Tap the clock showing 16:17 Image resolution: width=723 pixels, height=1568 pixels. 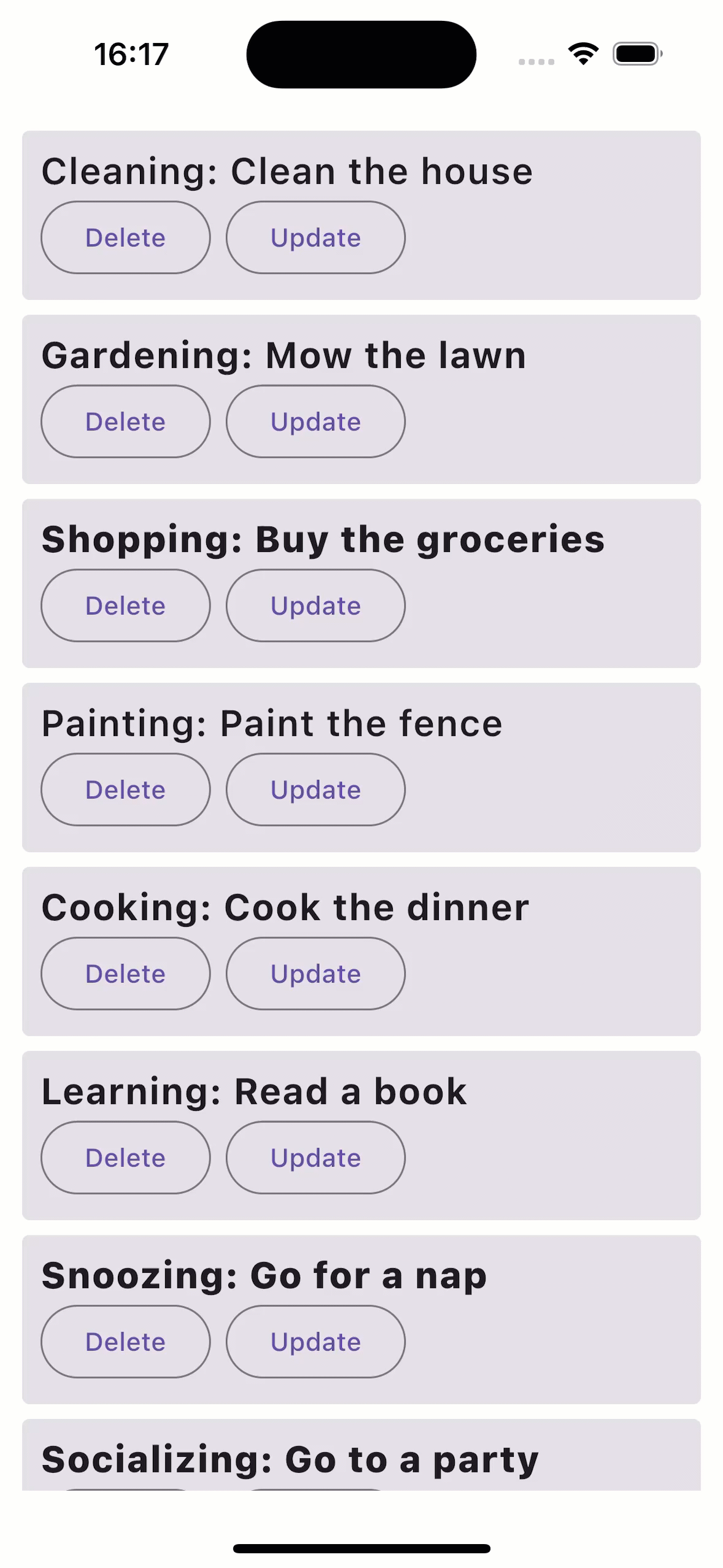pos(130,54)
